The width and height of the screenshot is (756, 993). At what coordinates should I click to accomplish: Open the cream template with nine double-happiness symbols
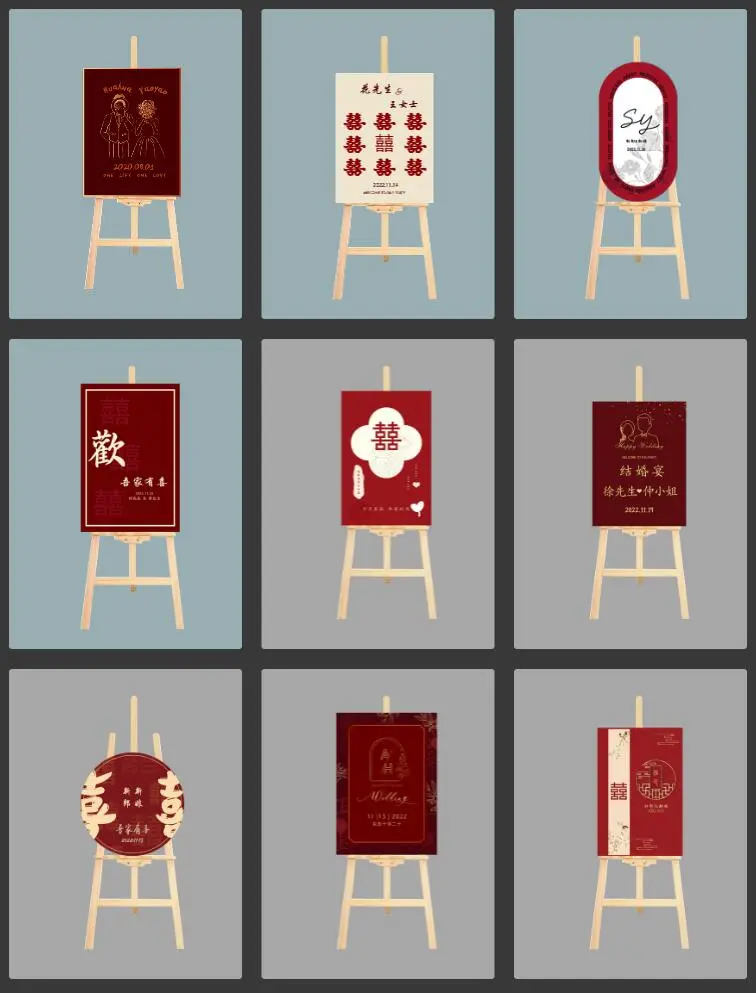384,138
